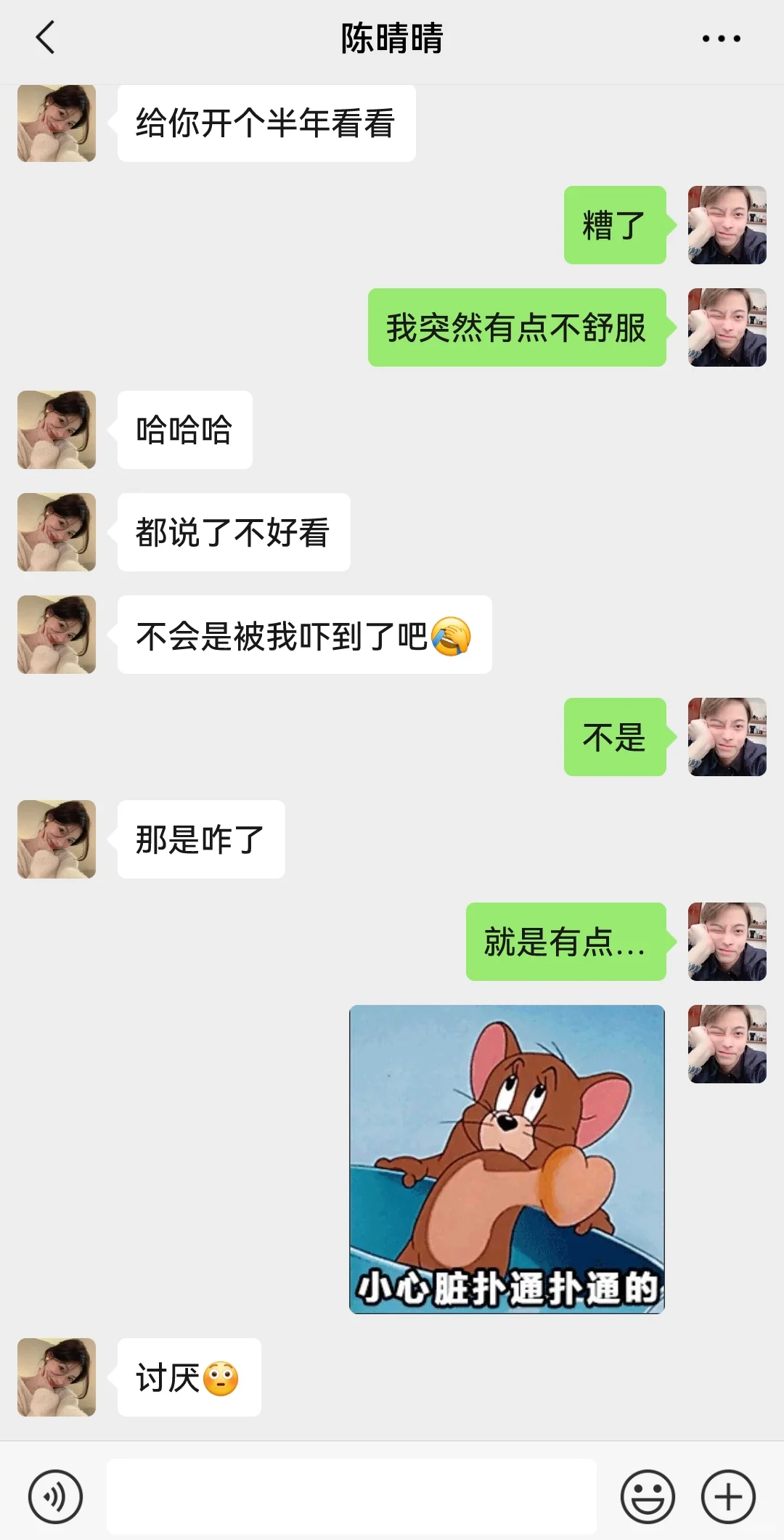Tap the message text field
This screenshot has width=784, height=1540.
pyautogui.click(x=351, y=1496)
